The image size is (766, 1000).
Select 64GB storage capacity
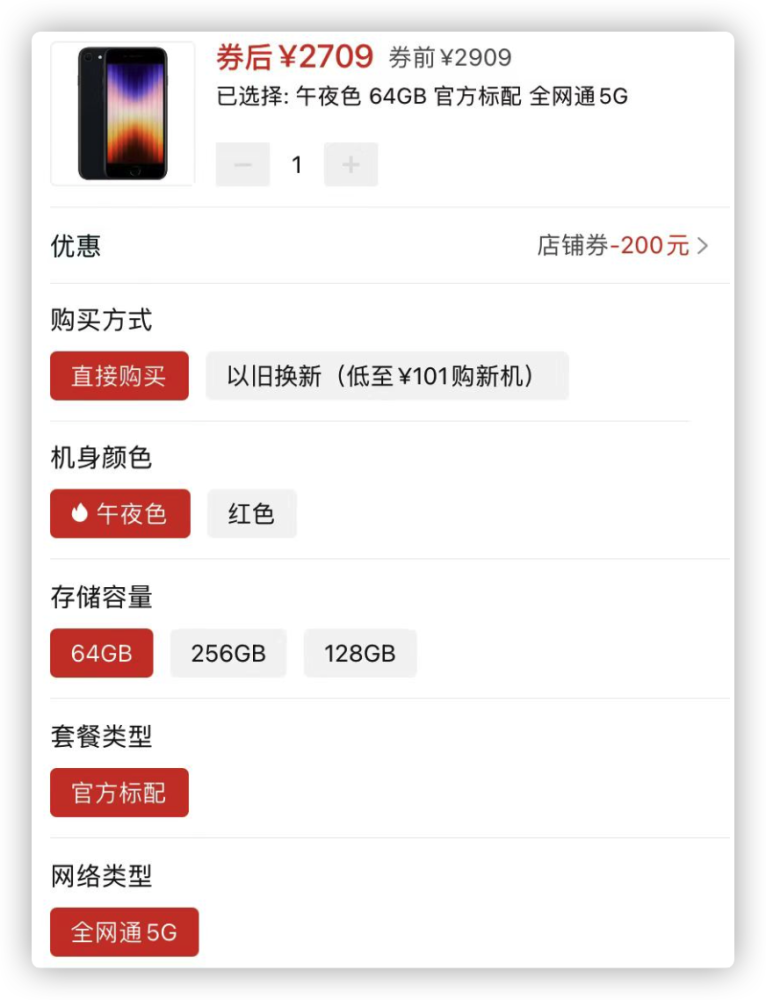tap(102, 653)
